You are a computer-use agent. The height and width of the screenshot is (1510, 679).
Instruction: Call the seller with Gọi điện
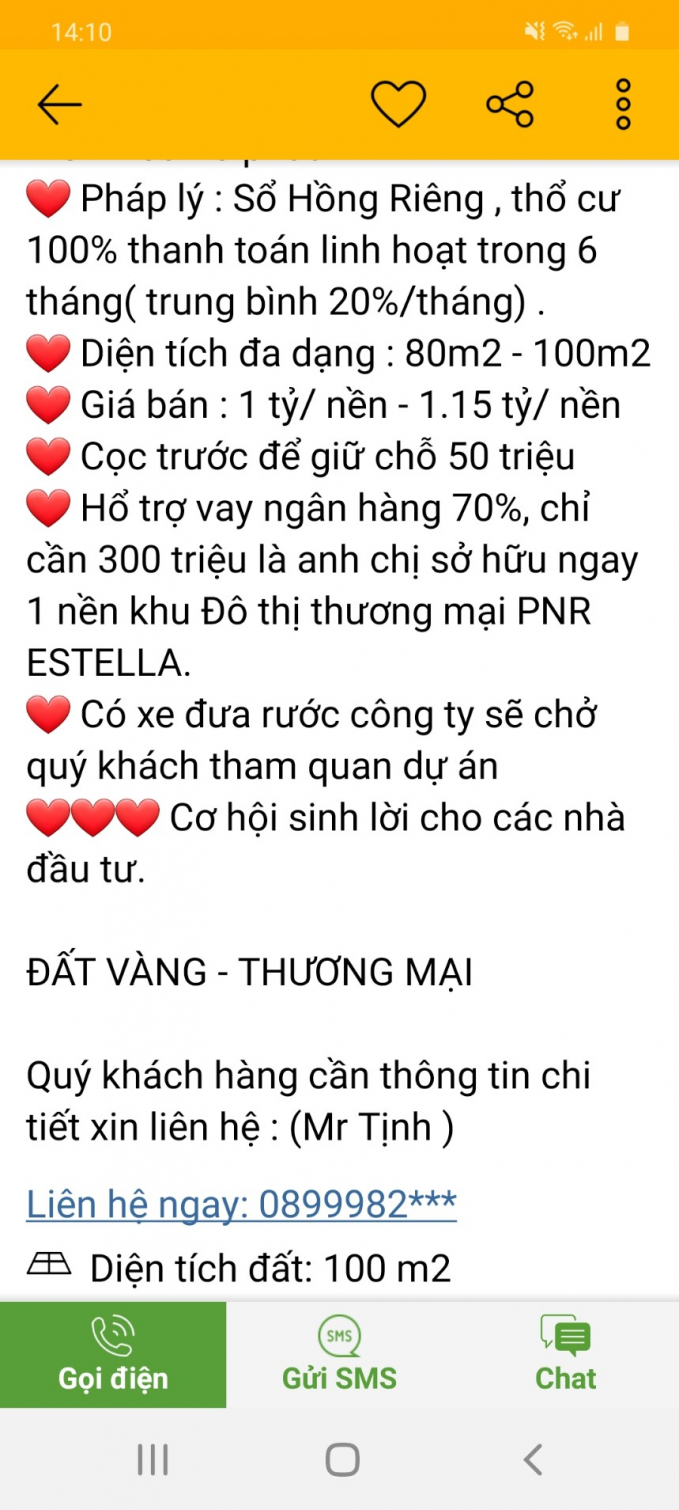click(113, 1355)
